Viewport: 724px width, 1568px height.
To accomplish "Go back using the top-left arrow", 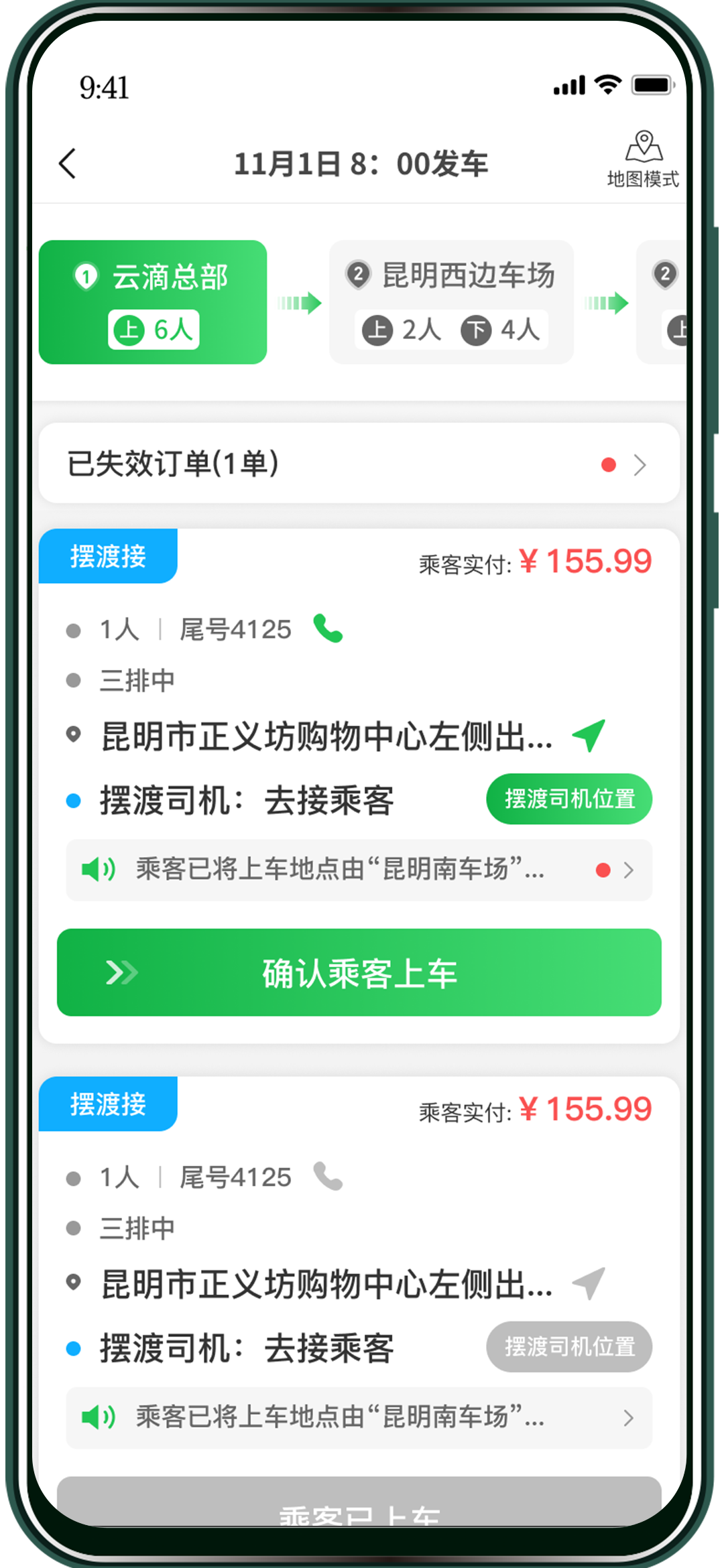I will click(68, 164).
